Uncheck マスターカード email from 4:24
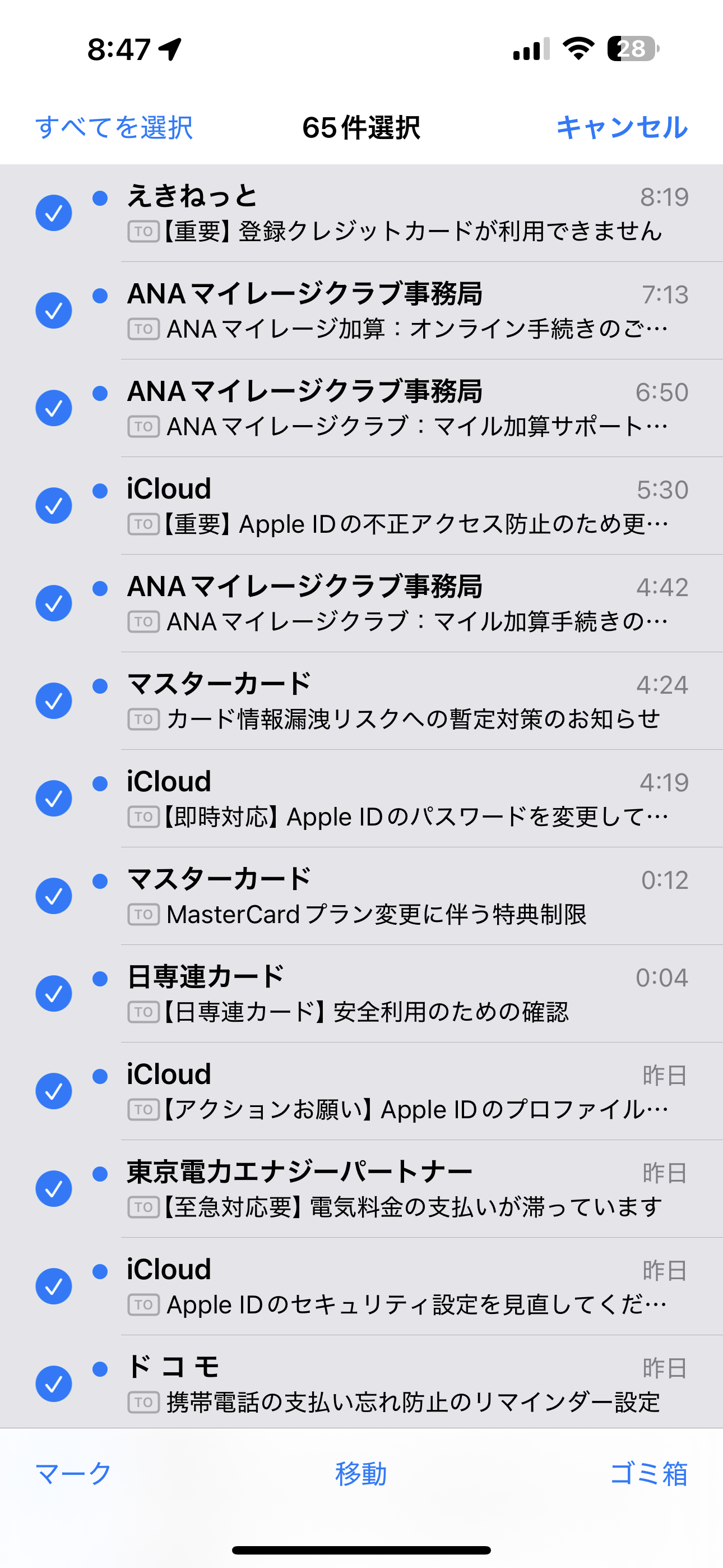 (x=54, y=700)
